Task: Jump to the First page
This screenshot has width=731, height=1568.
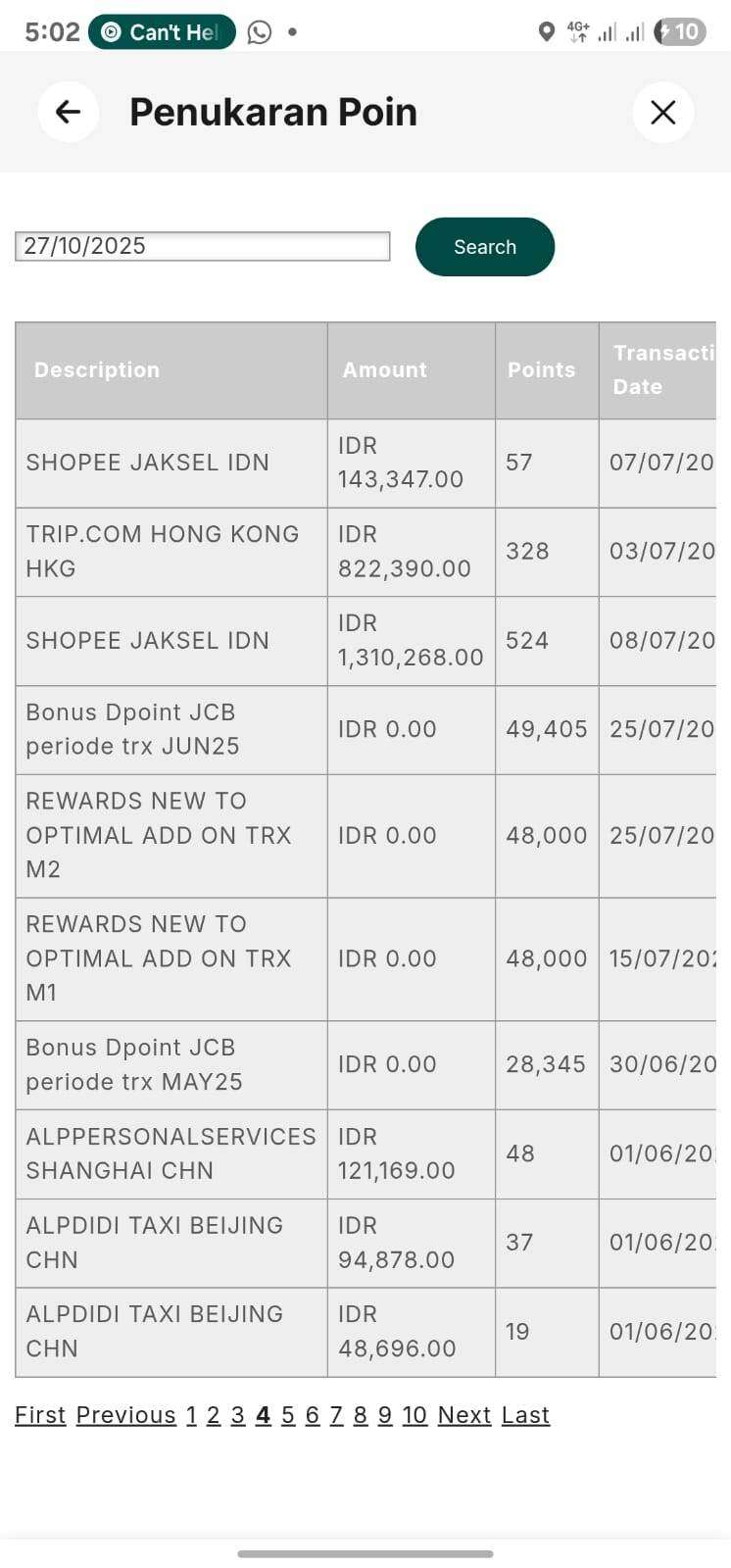Action: (x=40, y=1415)
